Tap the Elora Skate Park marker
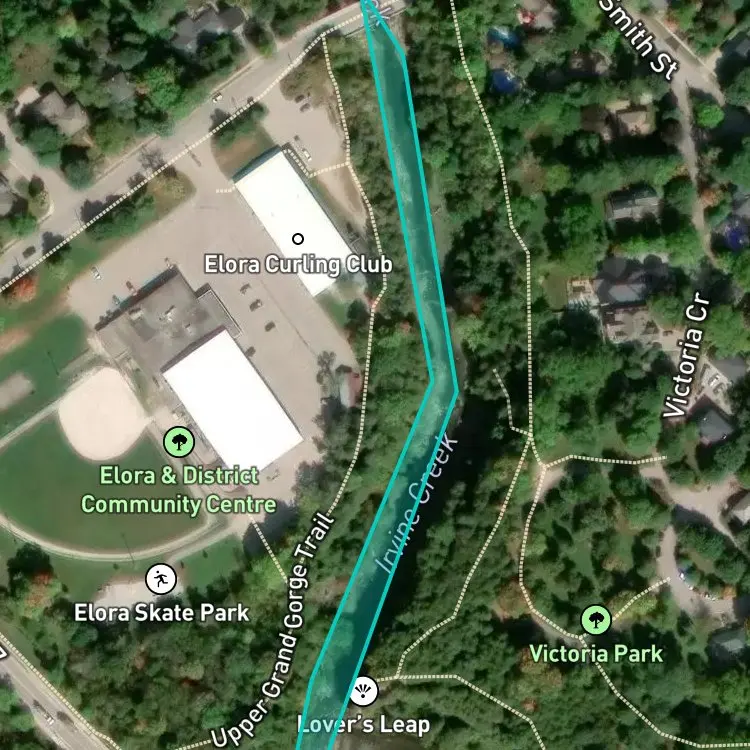The width and height of the screenshot is (750, 750). 161,579
